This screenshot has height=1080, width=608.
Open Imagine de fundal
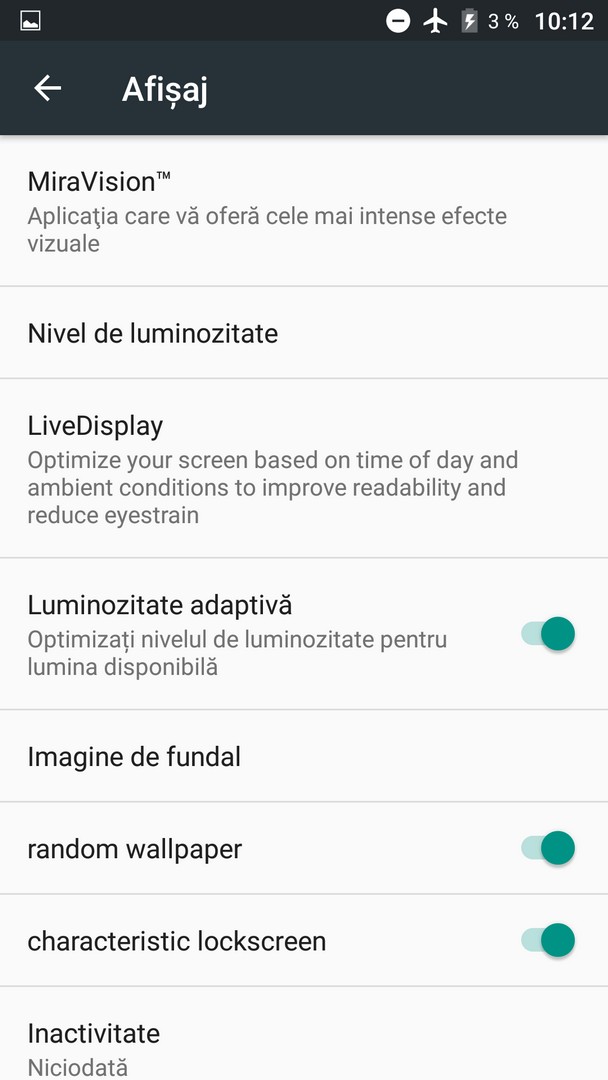tap(304, 756)
